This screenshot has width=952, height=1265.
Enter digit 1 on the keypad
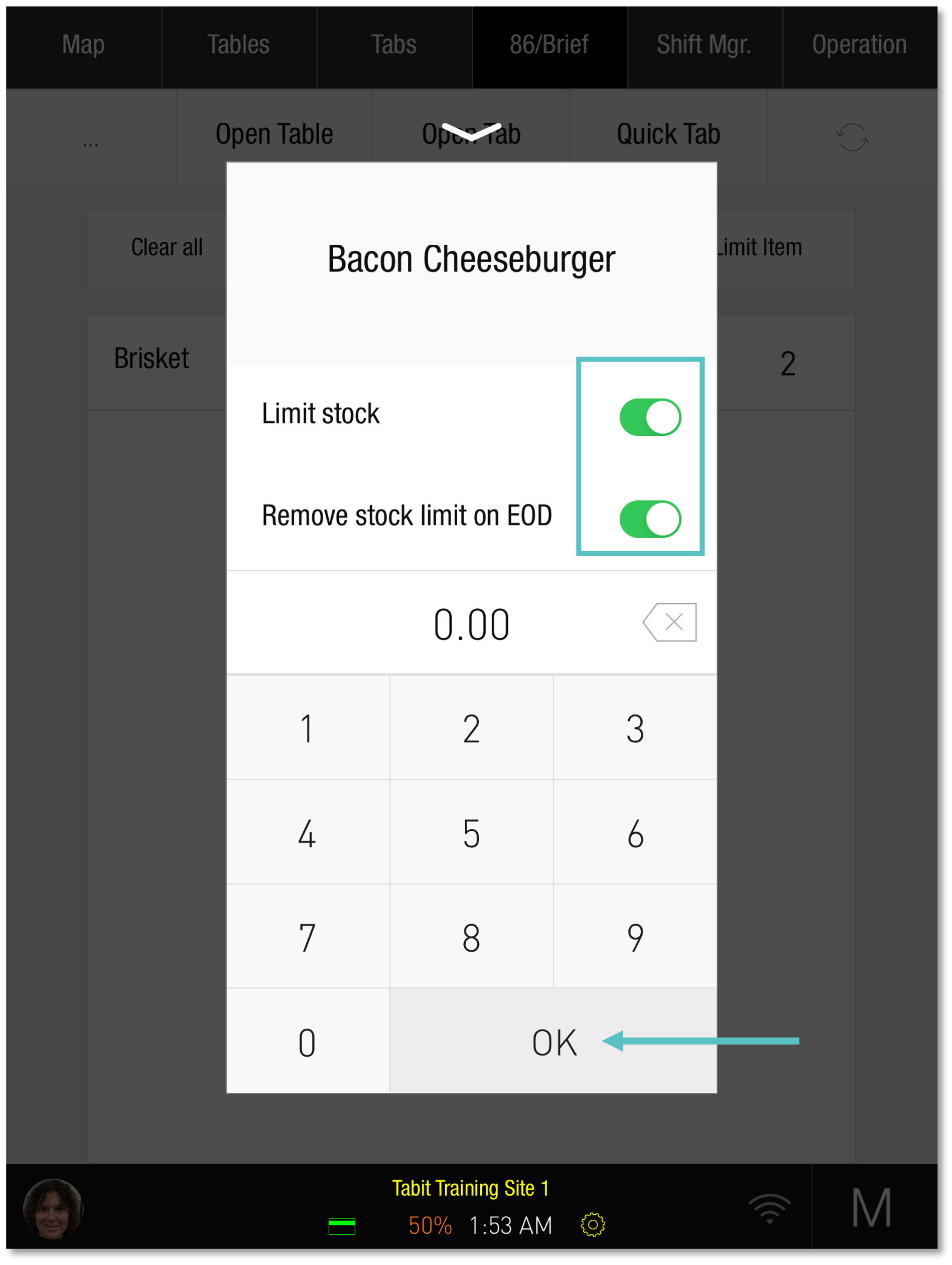(x=308, y=728)
